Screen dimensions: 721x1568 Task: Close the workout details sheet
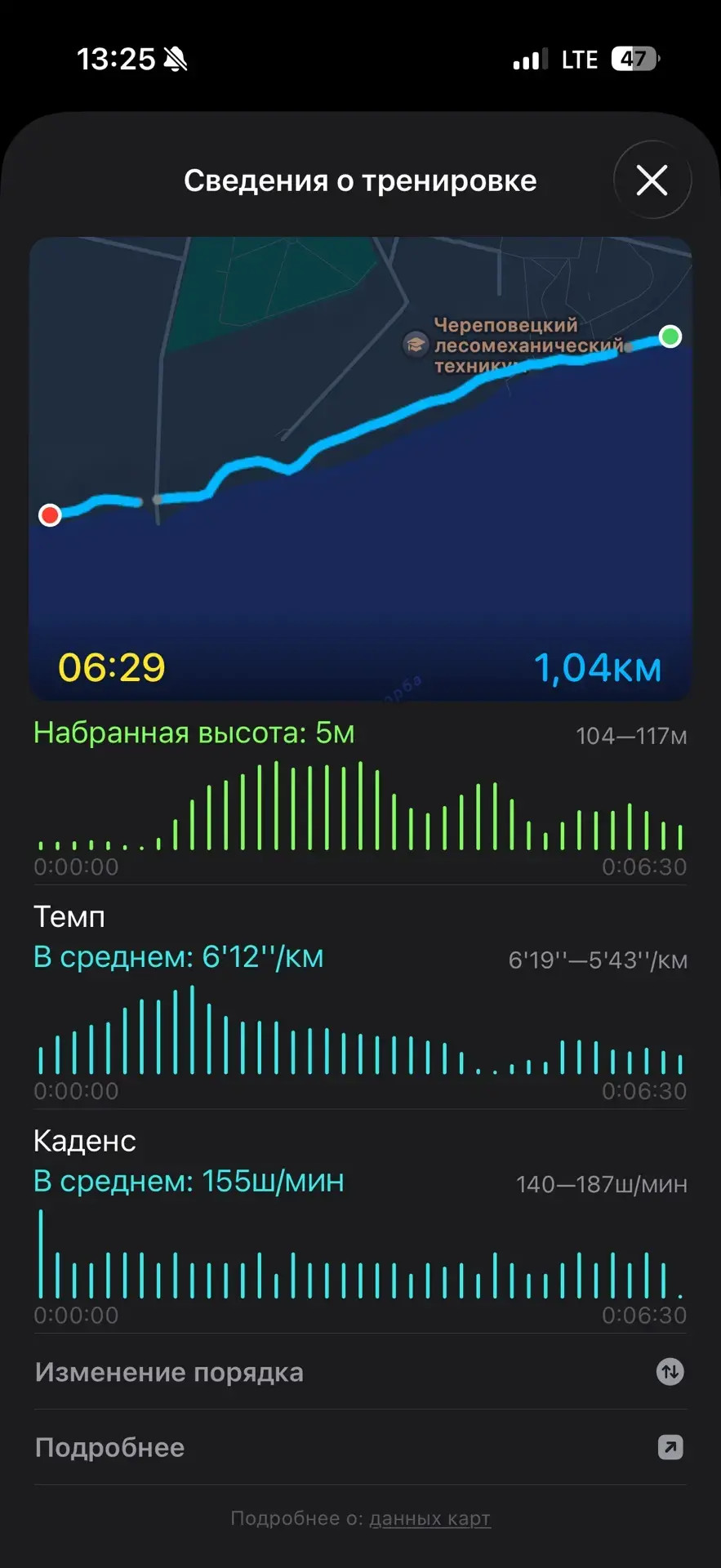coord(652,180)
